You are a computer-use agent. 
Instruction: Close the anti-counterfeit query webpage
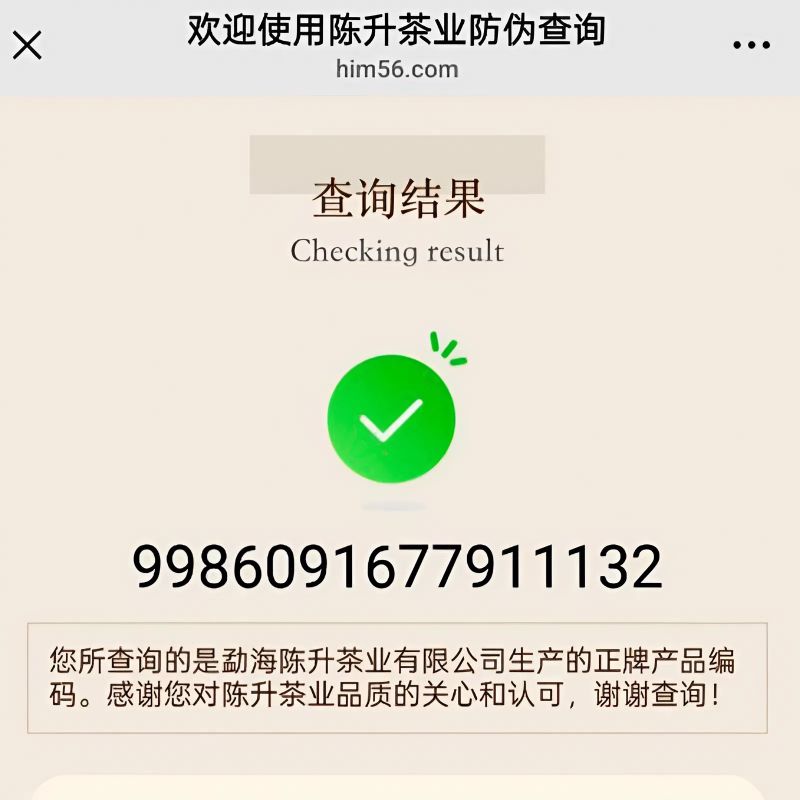click(27, 45)
